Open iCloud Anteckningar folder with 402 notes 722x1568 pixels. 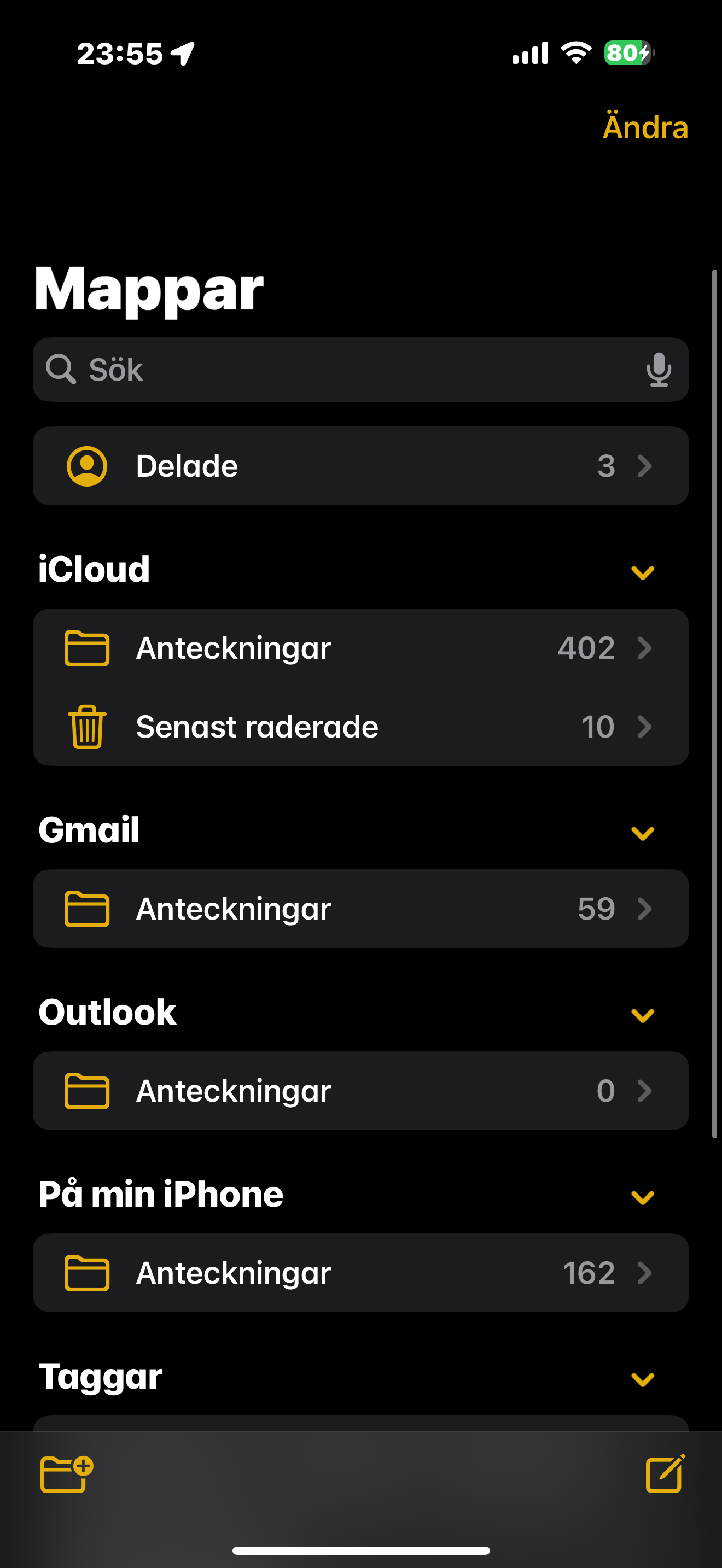pos(360,648)
